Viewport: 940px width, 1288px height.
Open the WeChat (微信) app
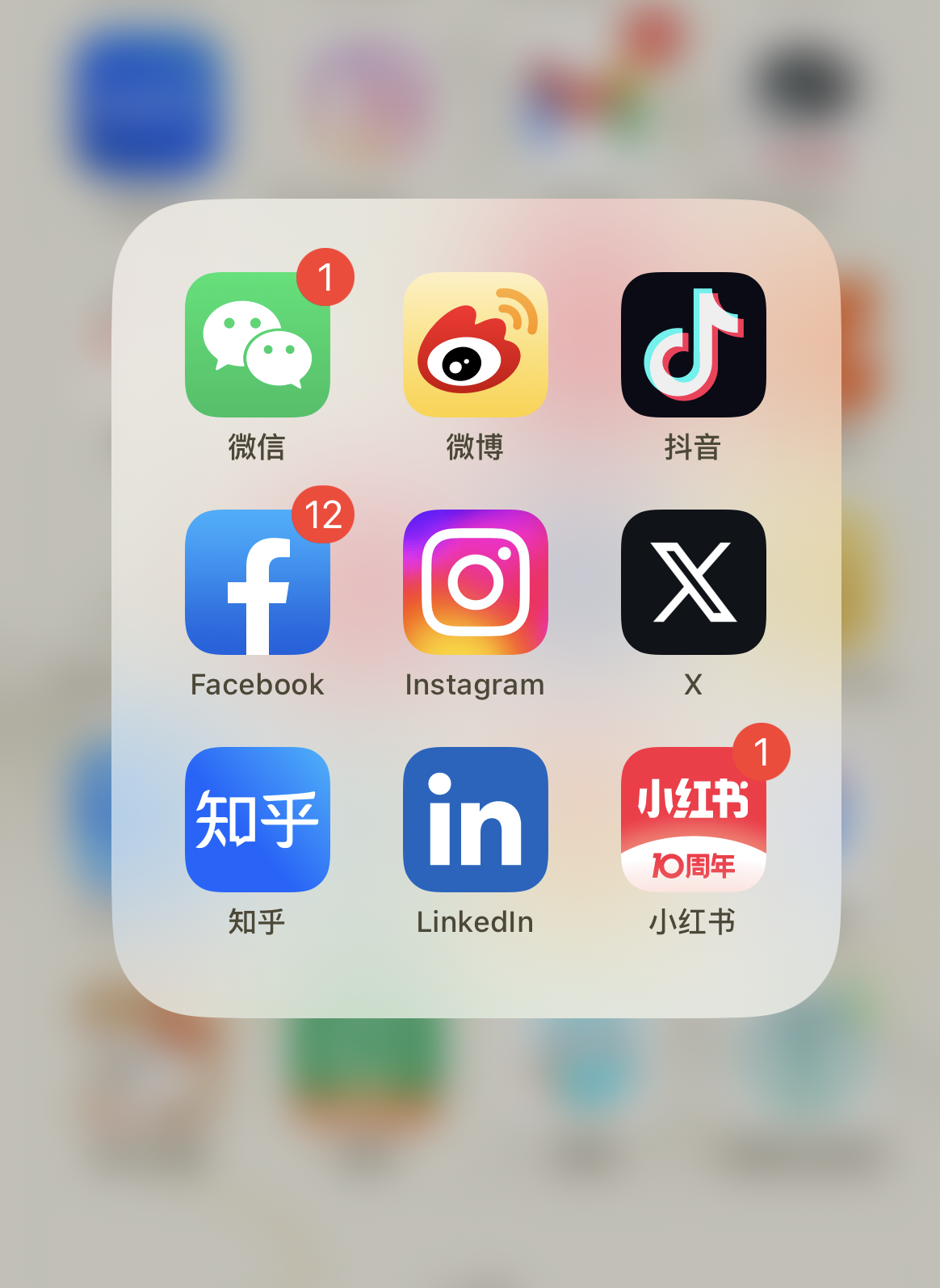click(x=258, y=345)
